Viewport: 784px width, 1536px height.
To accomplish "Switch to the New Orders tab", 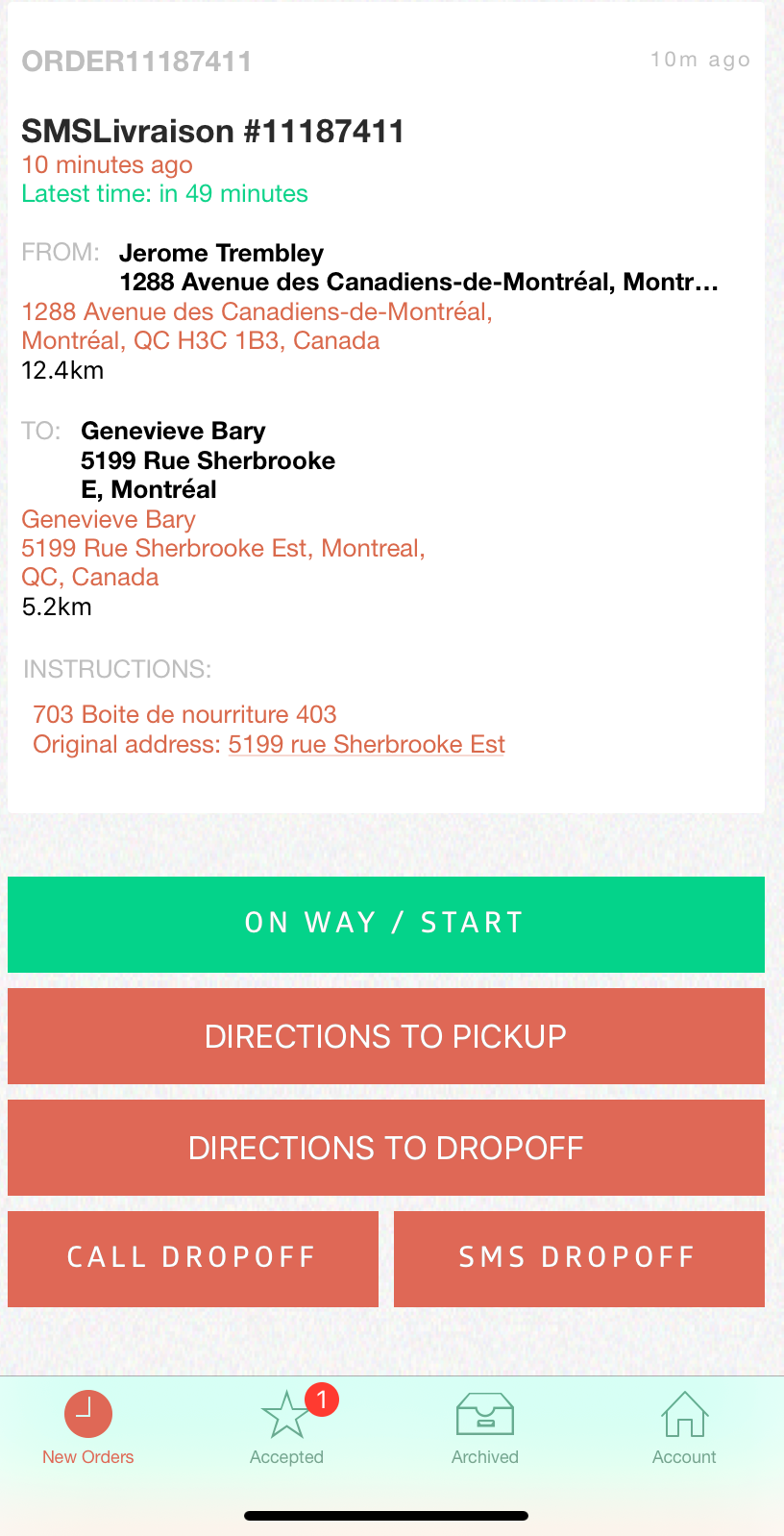I will [x=88, y=1428].
